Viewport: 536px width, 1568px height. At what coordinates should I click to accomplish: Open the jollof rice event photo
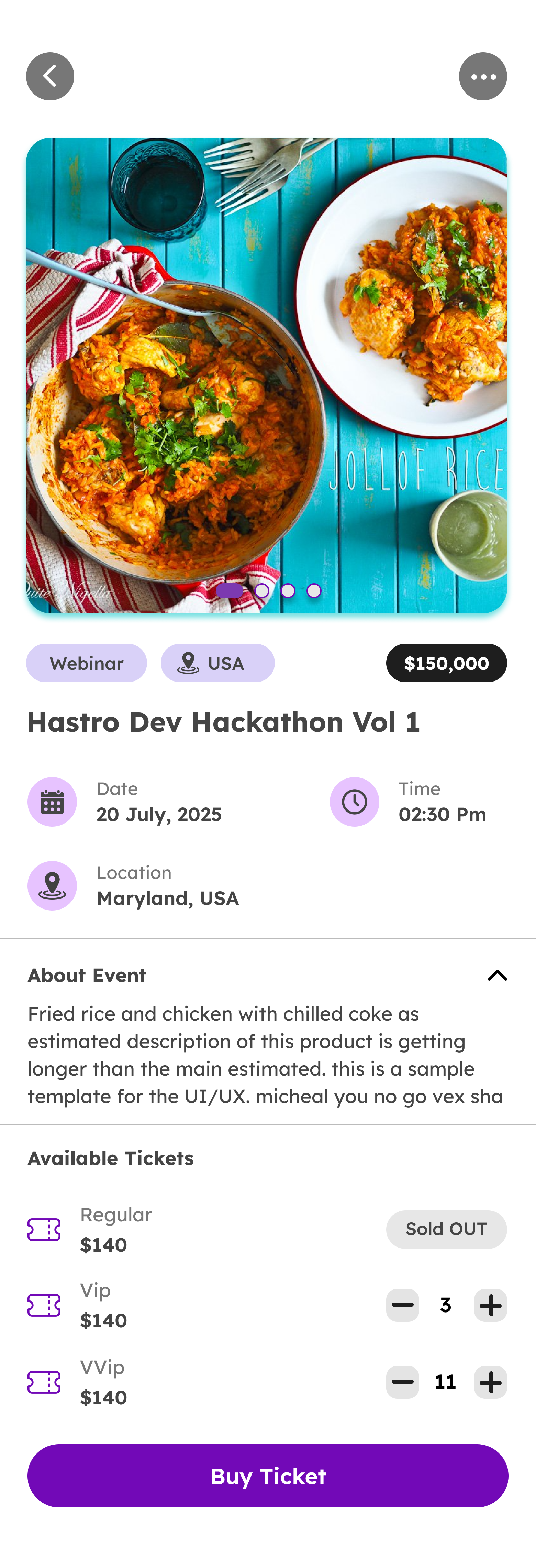click(x=267, y=365)
